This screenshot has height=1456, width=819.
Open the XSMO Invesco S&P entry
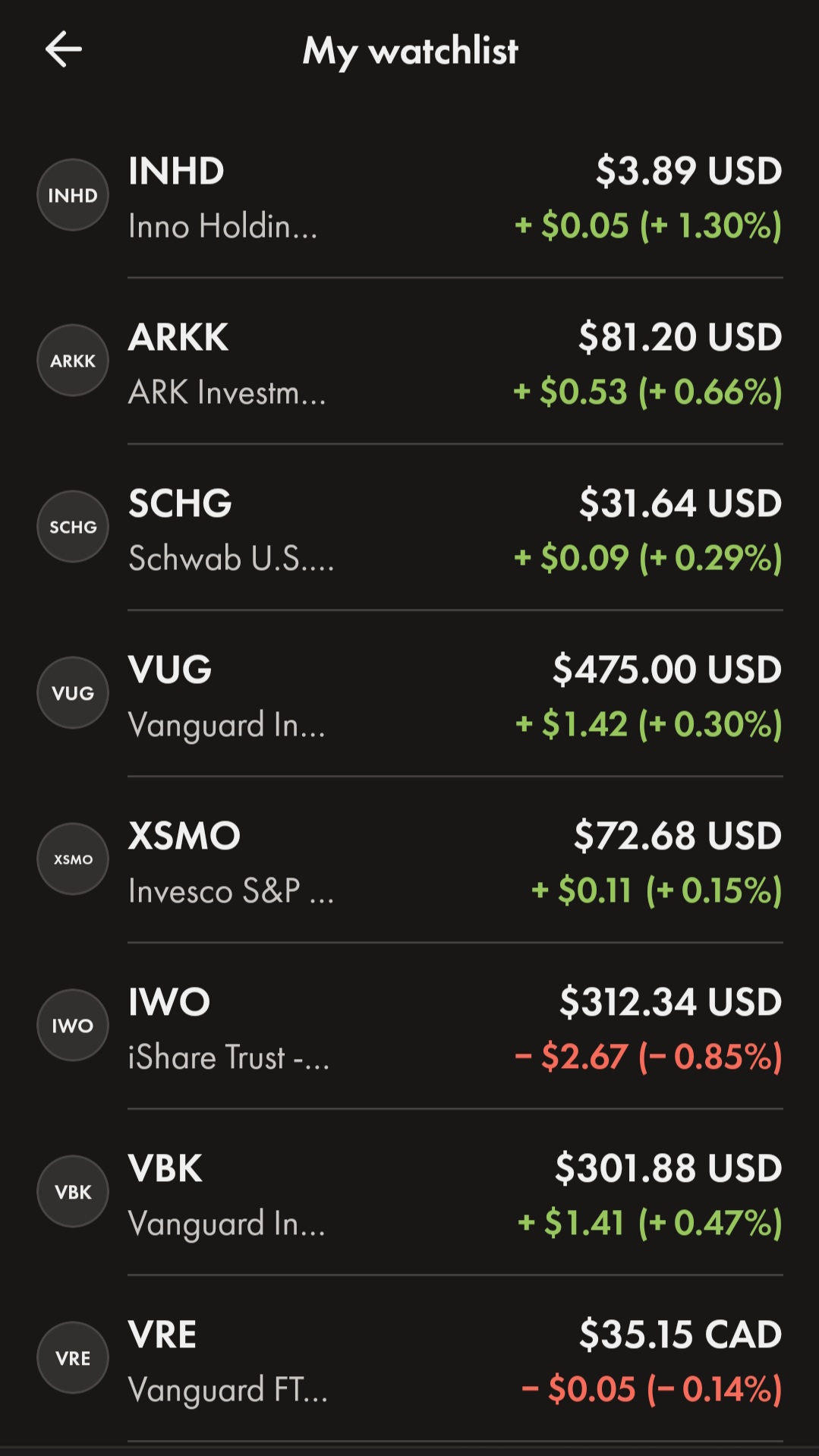[x=410, y=860]
